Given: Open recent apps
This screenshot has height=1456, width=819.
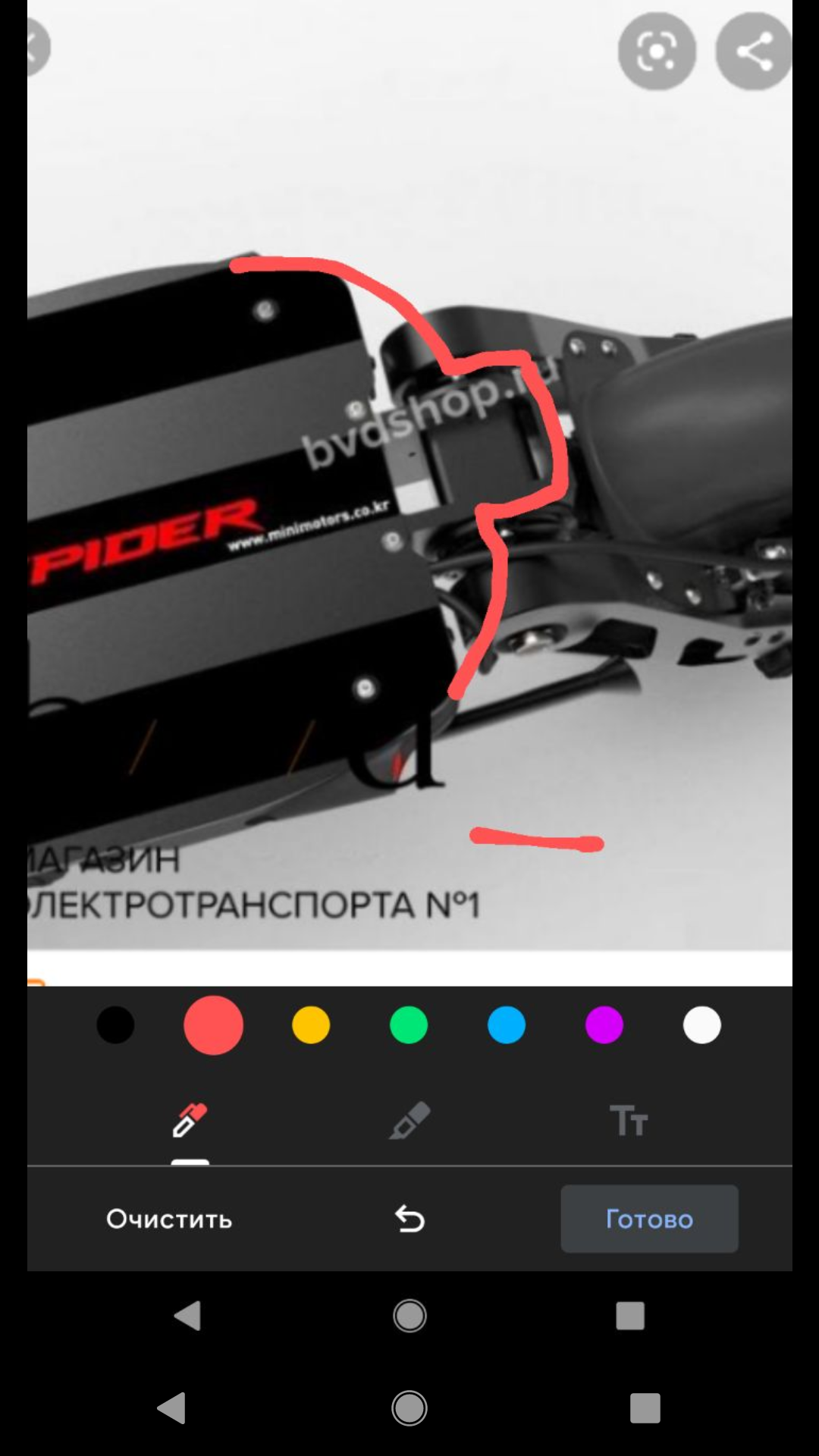Looking at the screenshot, I should click(645, 1408).
